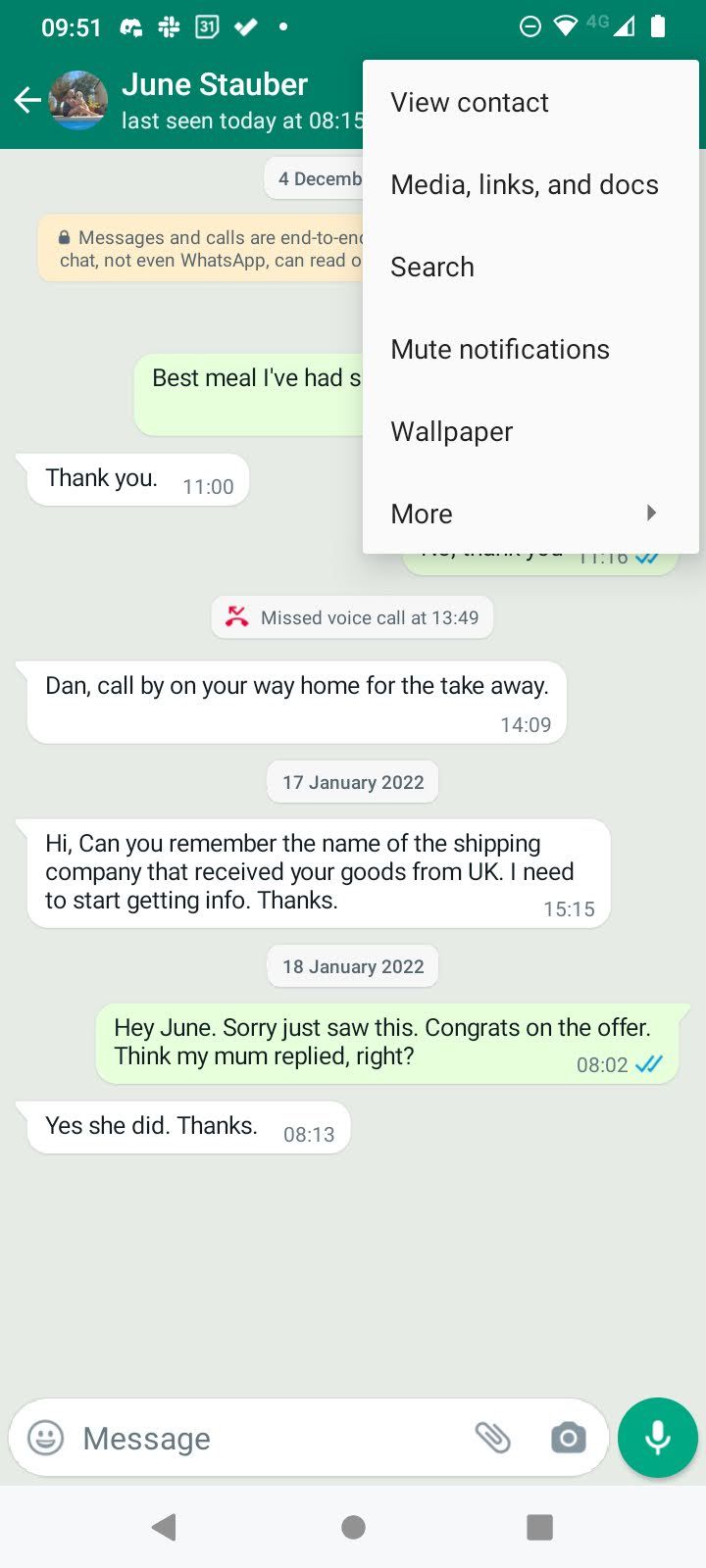Open the attachment paperclip

(x=492, y=1438)
